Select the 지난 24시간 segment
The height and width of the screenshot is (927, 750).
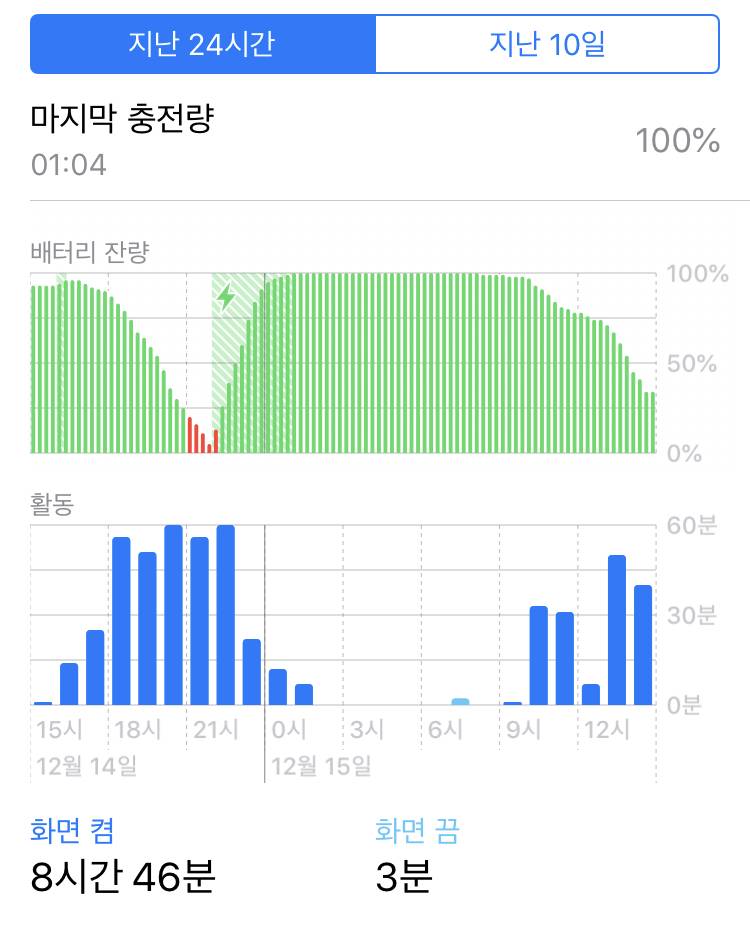tap(202, 44)
